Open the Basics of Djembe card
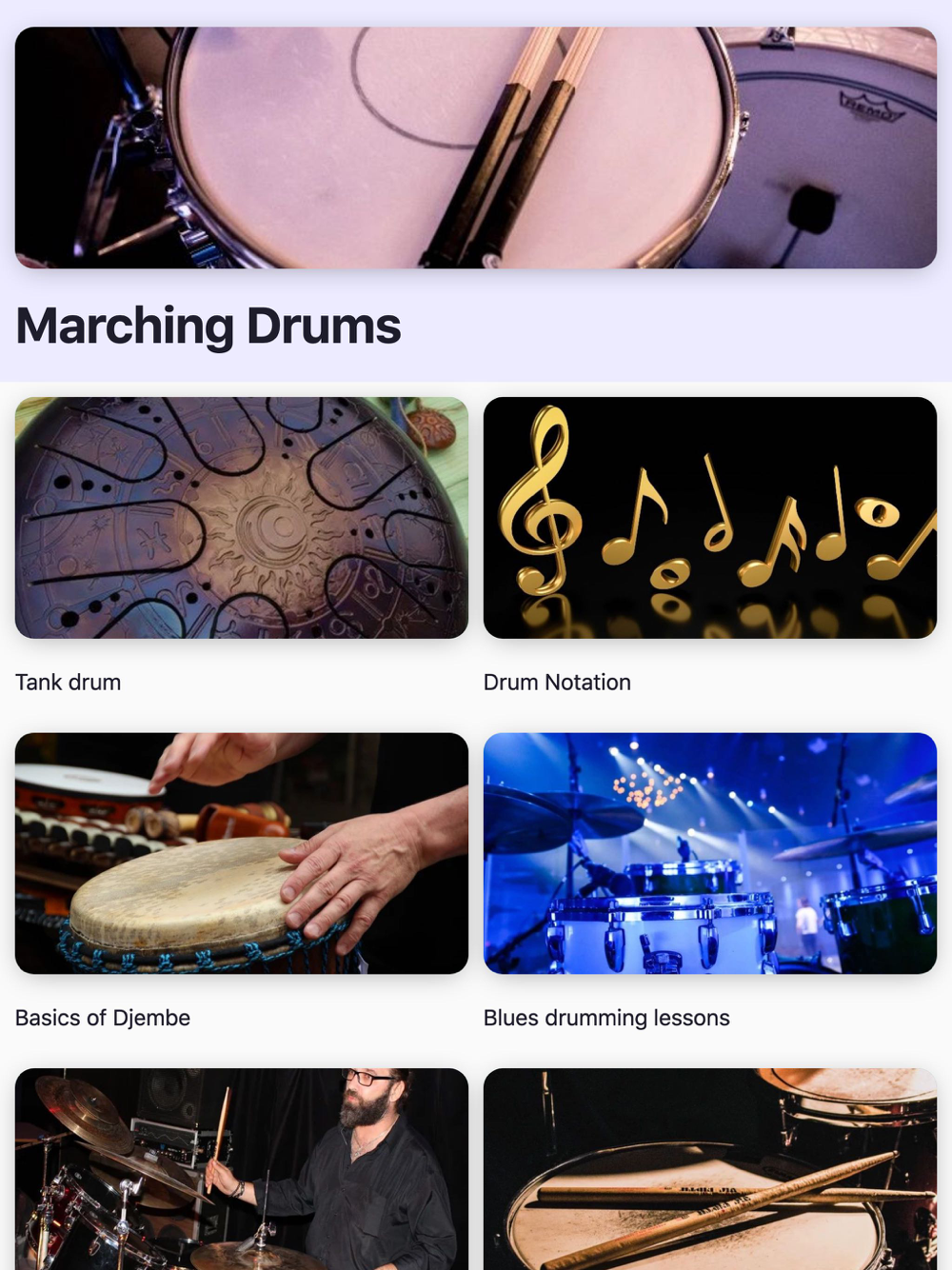This screenshot has width=952, height=1270. point(242,853)
